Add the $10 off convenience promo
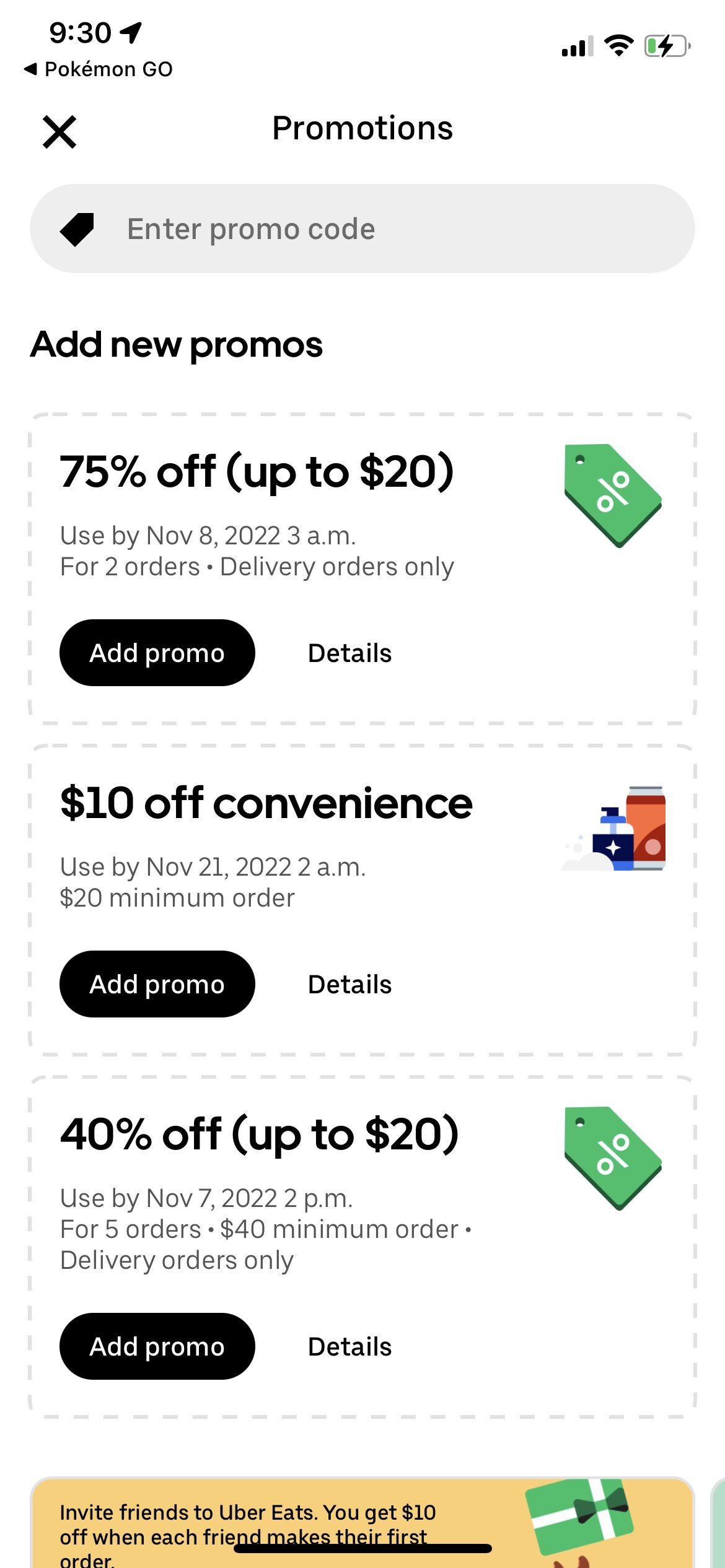Viewport: 725px width, 1568px height. (157, 984)
